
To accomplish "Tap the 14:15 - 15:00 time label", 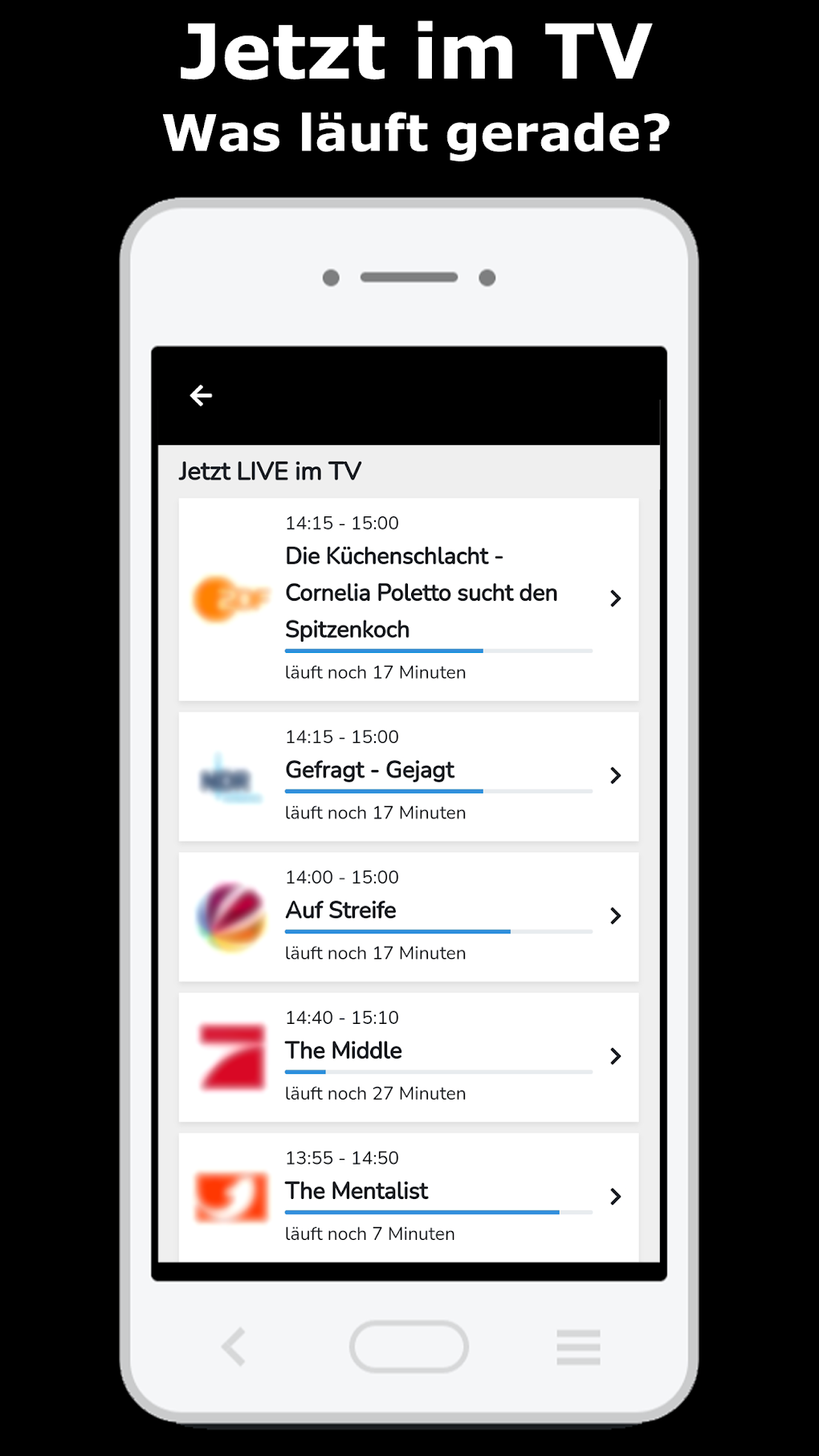I will [x=340, y=522].
